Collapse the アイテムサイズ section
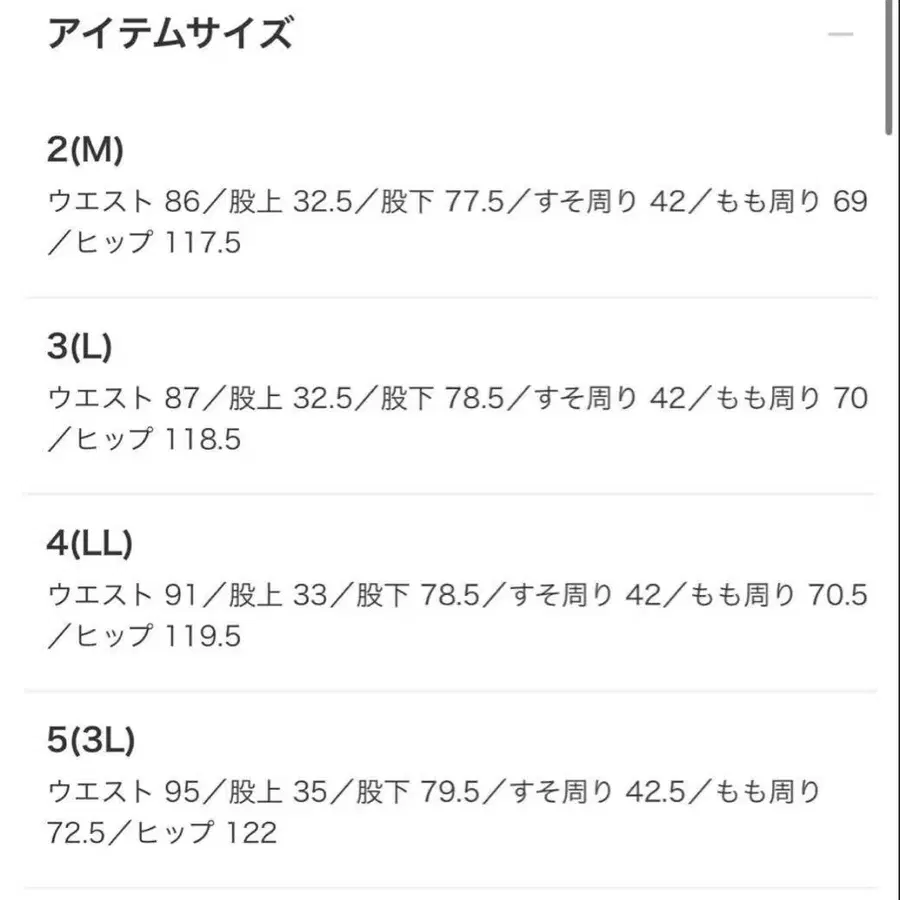This screenshot has width=900, height=900. pyautogui.click(x=840, y=34)
